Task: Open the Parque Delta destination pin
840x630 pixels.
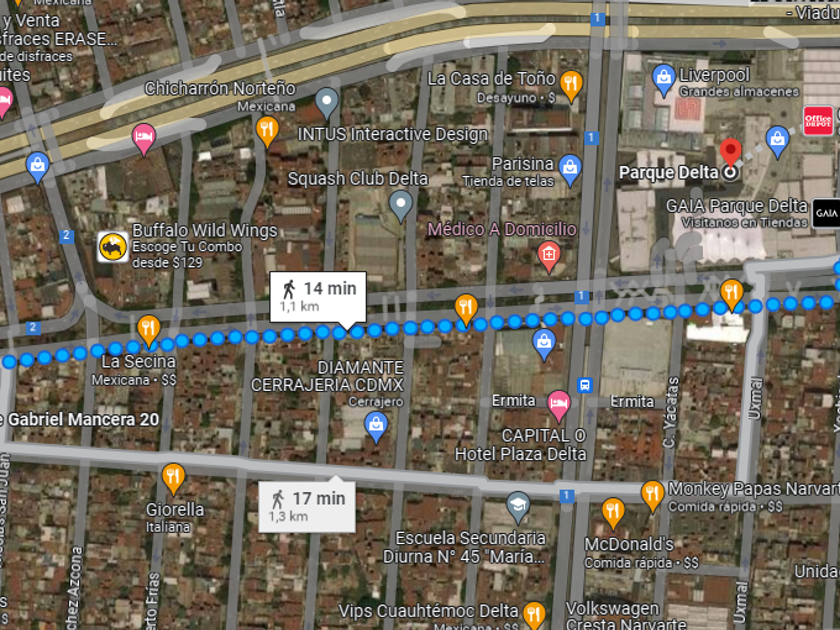Action: (x=730, y=152)
